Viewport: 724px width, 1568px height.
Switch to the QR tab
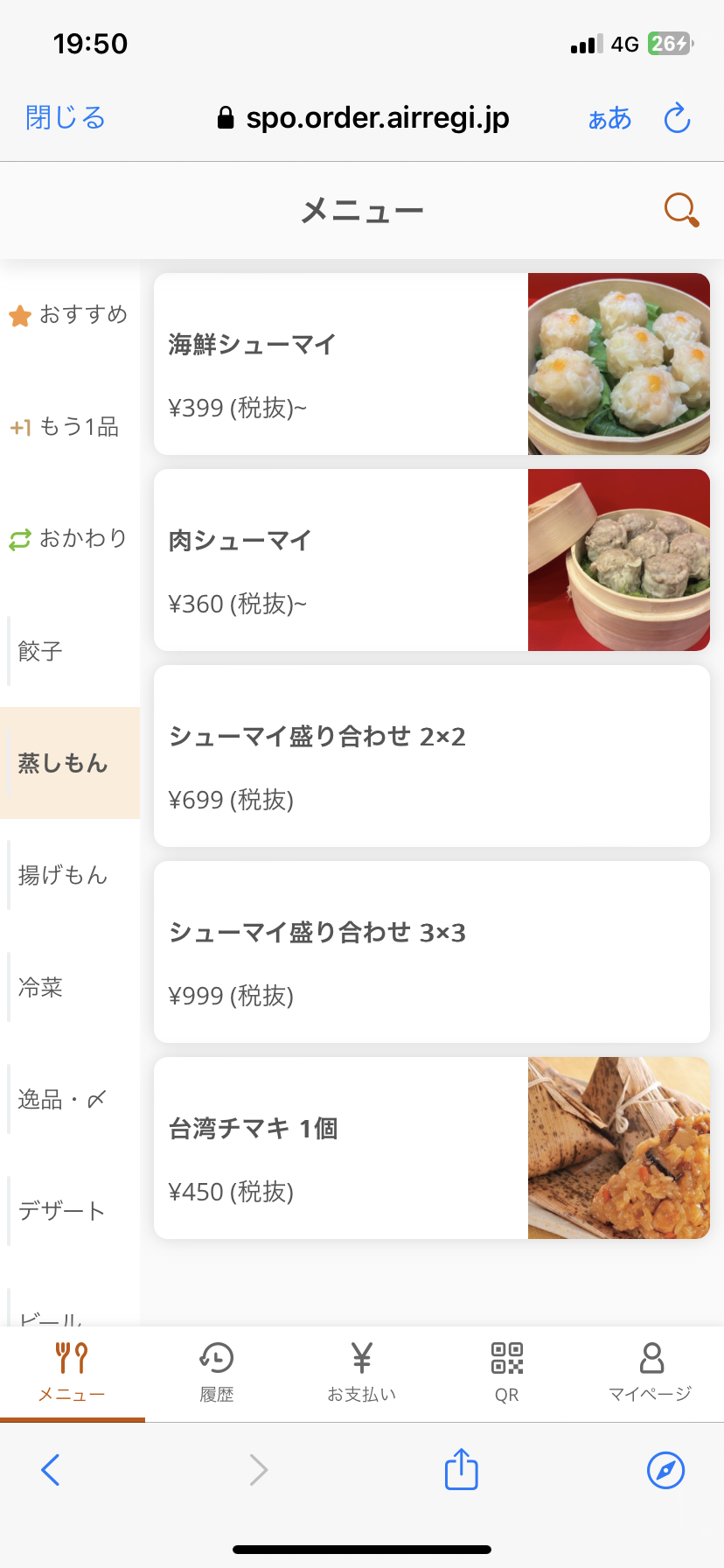coord(507,1374)
